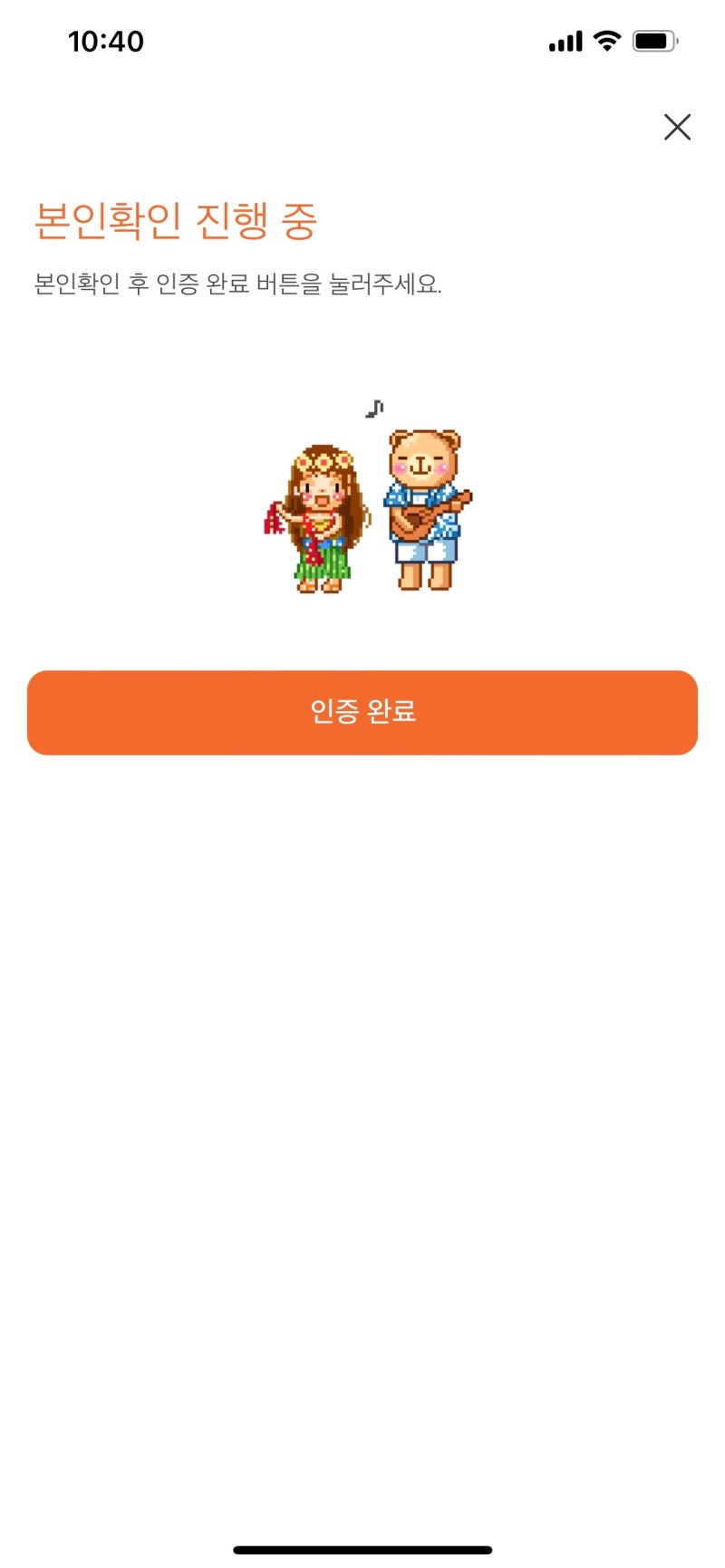This screenshot has height=1568, width=725.
Task: Tap the center of the status bar
Action: tap(362, 41)
